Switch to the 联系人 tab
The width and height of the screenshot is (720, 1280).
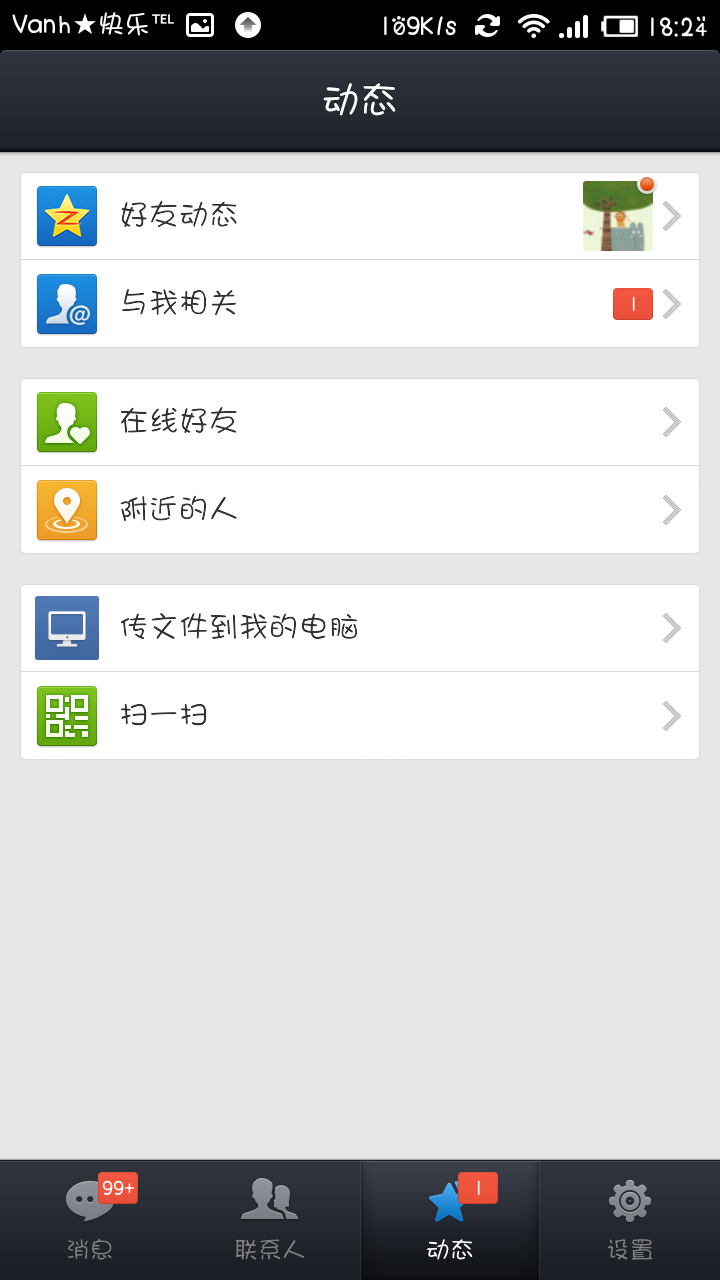tap(270, 1220)
